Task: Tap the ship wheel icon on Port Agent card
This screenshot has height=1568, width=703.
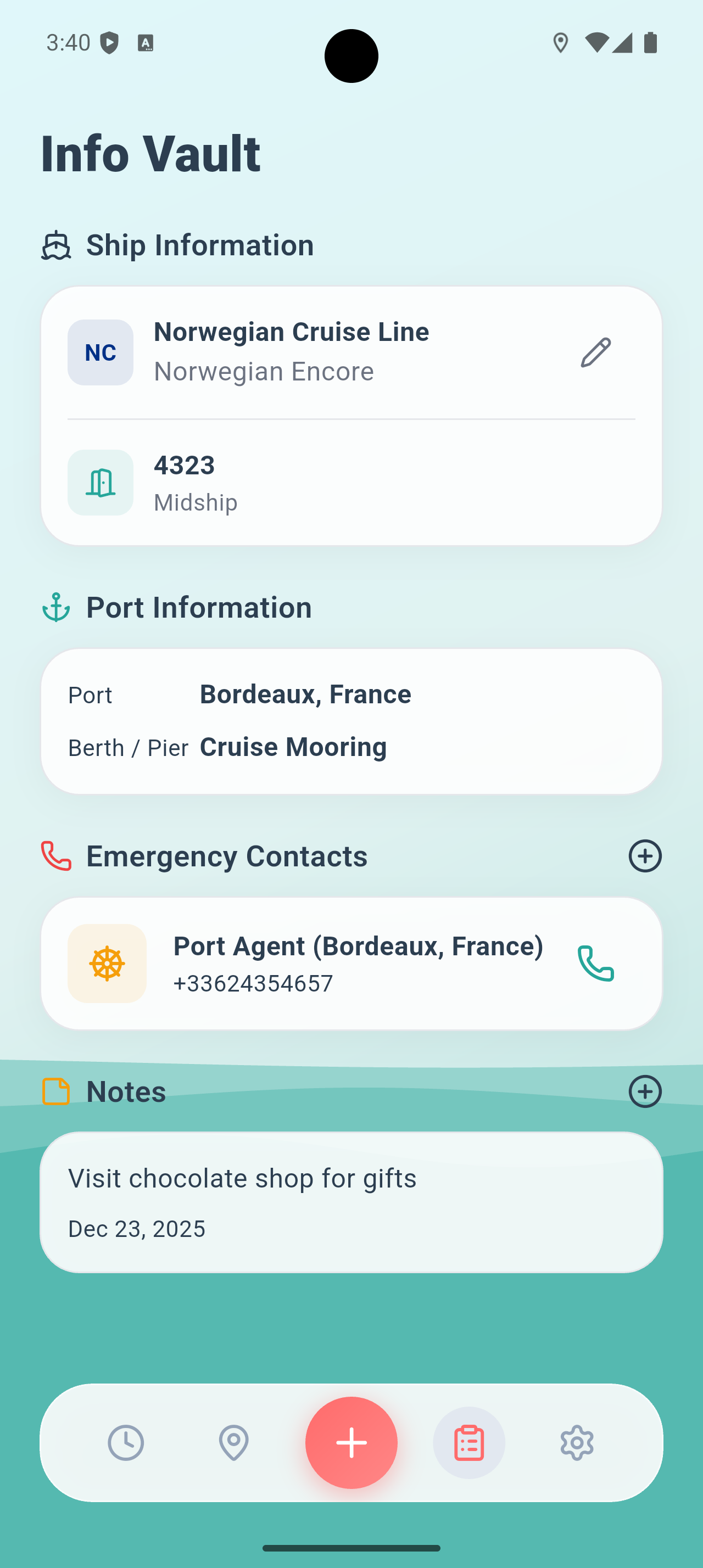Action: (x=107, y=964)
